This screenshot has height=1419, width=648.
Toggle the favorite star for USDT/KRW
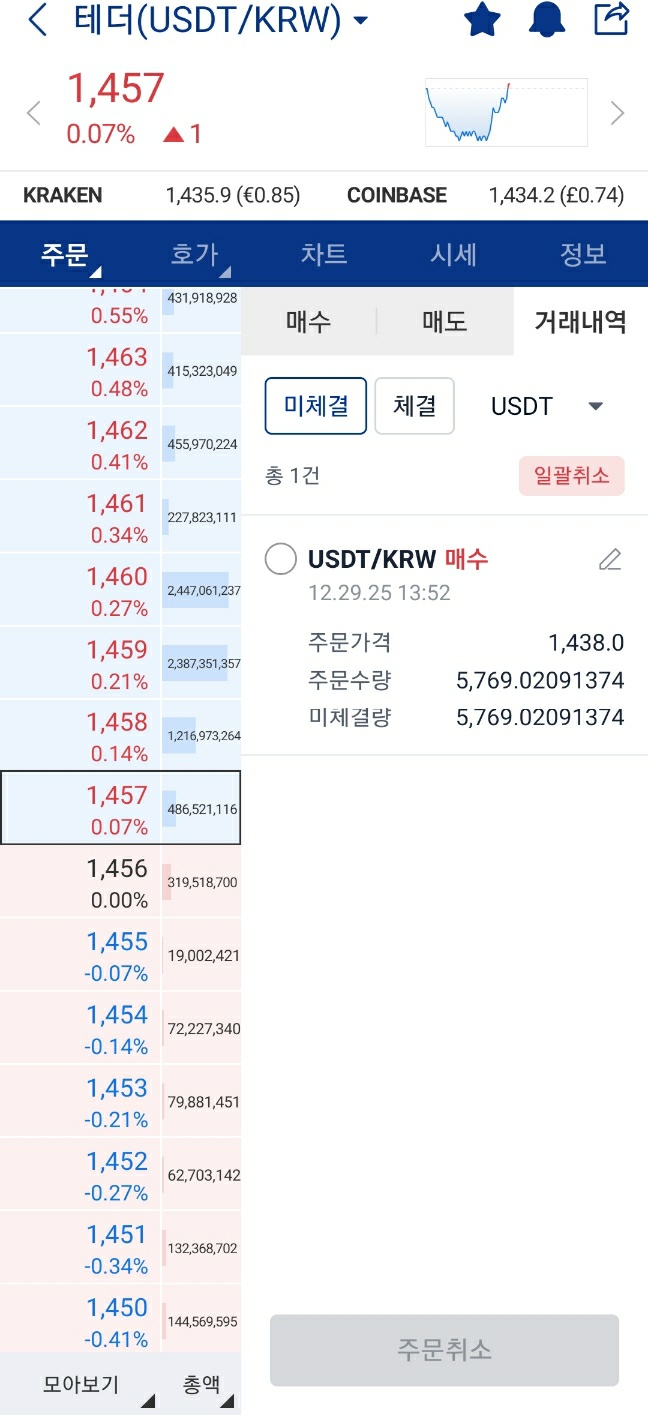click(482, 20)
